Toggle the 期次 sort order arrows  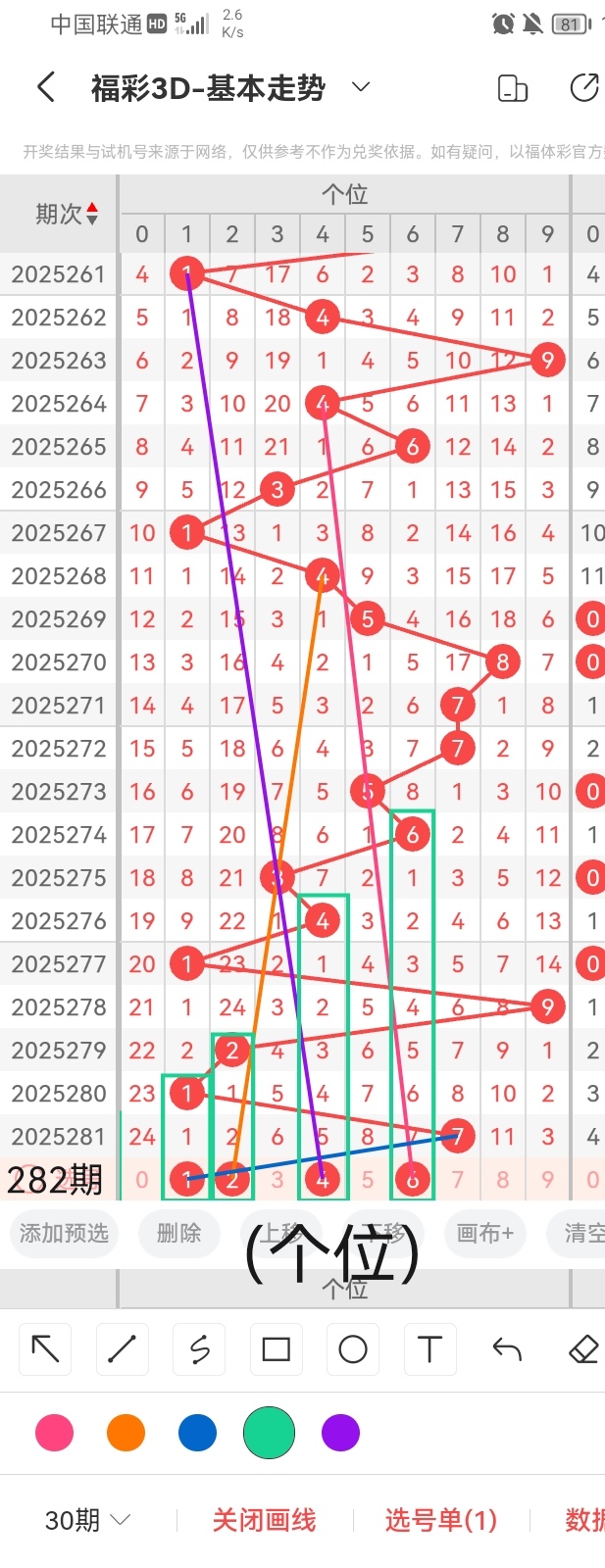click(x=92, y=214)
